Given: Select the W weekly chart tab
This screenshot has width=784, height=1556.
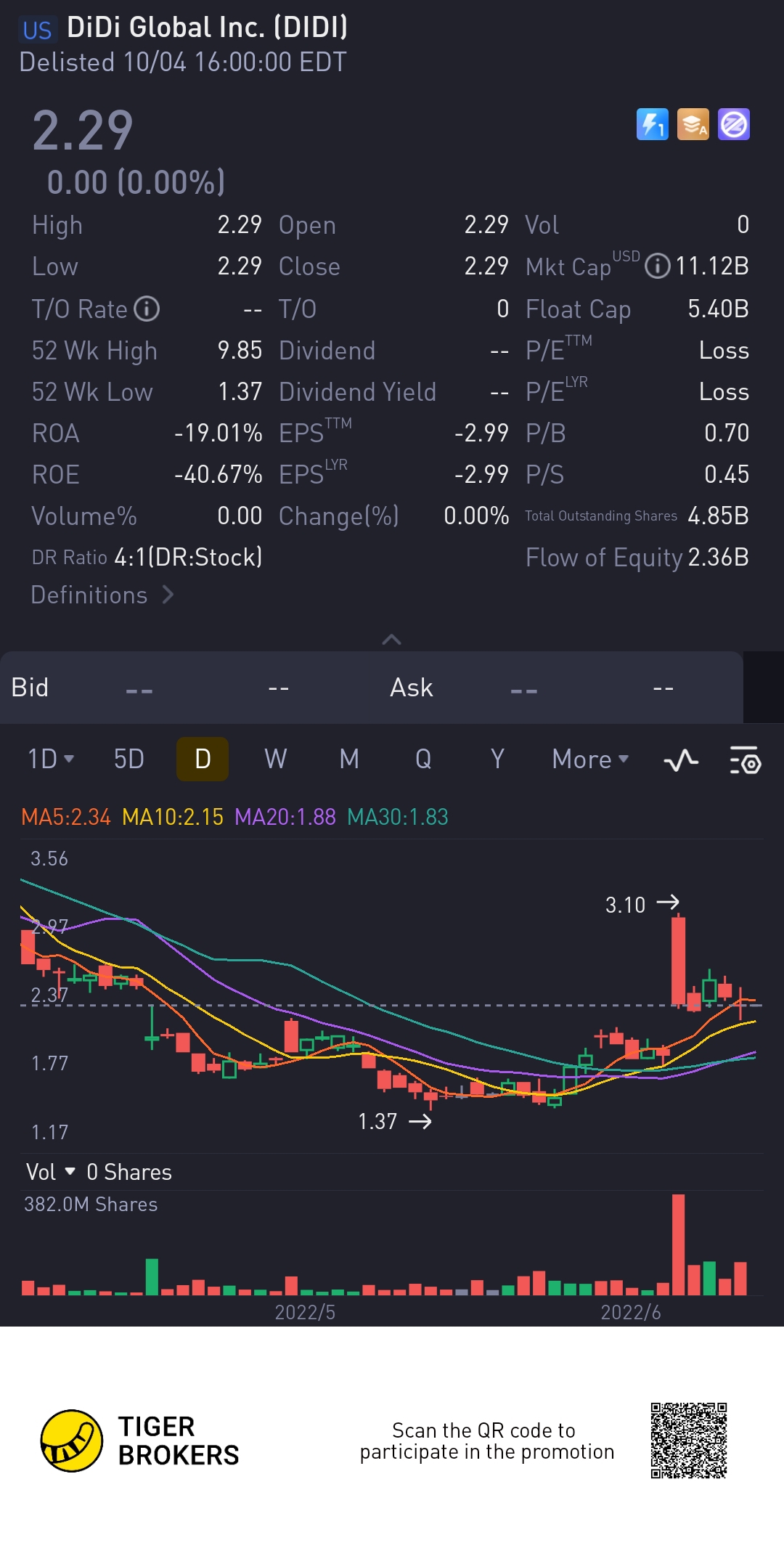Looking at the screenshot, I should point(275,759).
